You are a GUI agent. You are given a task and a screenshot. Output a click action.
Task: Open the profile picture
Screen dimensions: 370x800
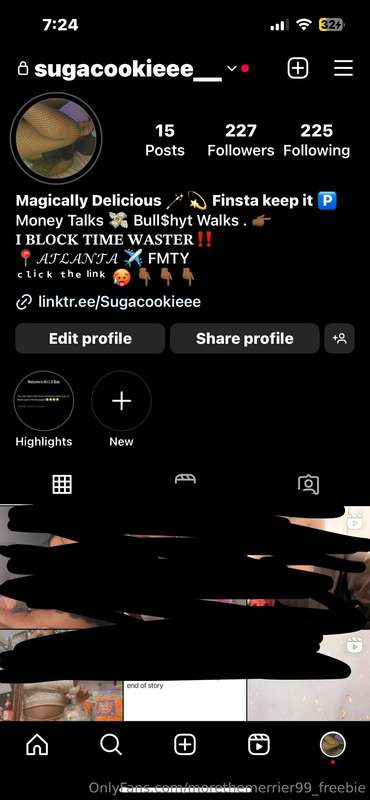pos(56,138)
